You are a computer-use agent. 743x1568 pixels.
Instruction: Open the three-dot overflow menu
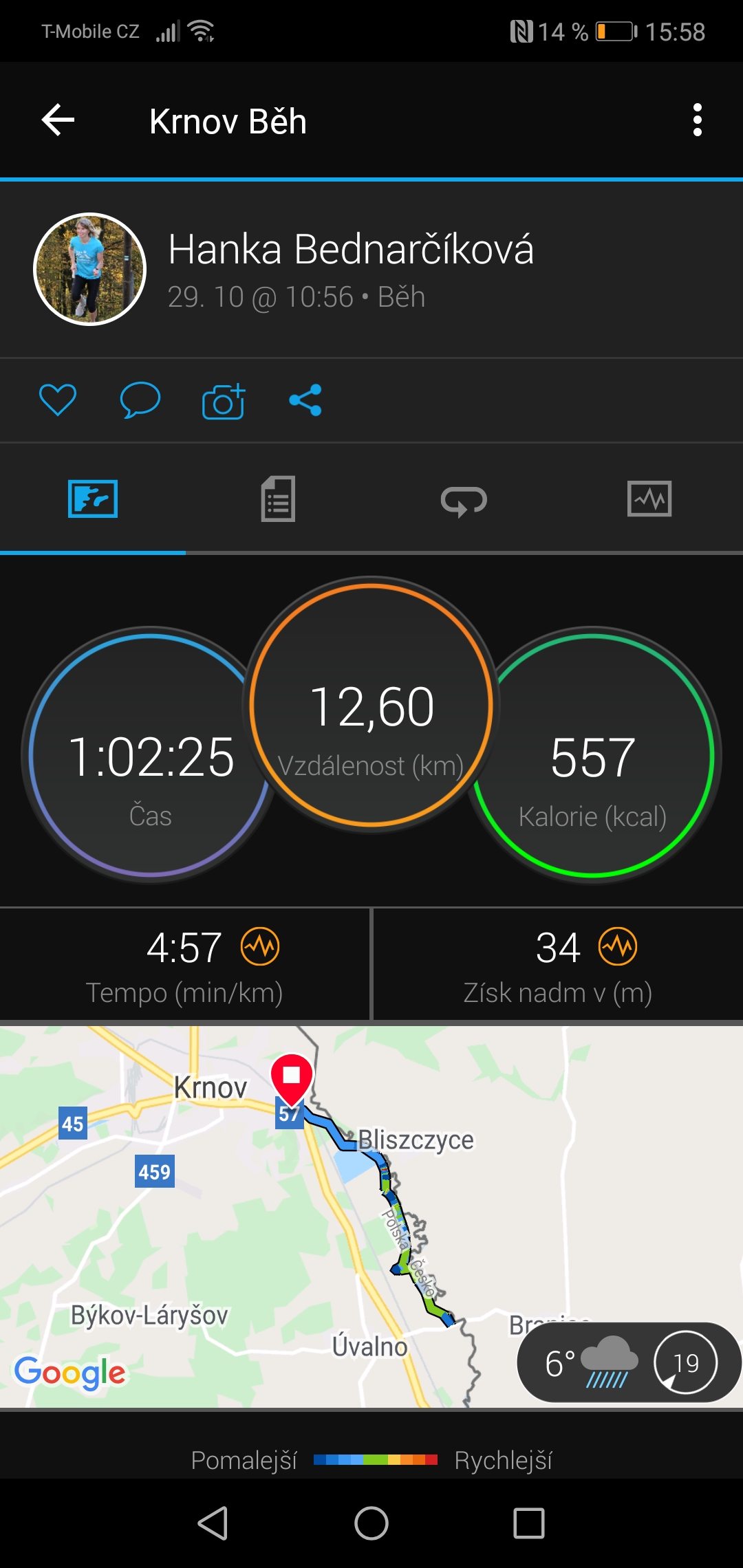coord(698,120)
